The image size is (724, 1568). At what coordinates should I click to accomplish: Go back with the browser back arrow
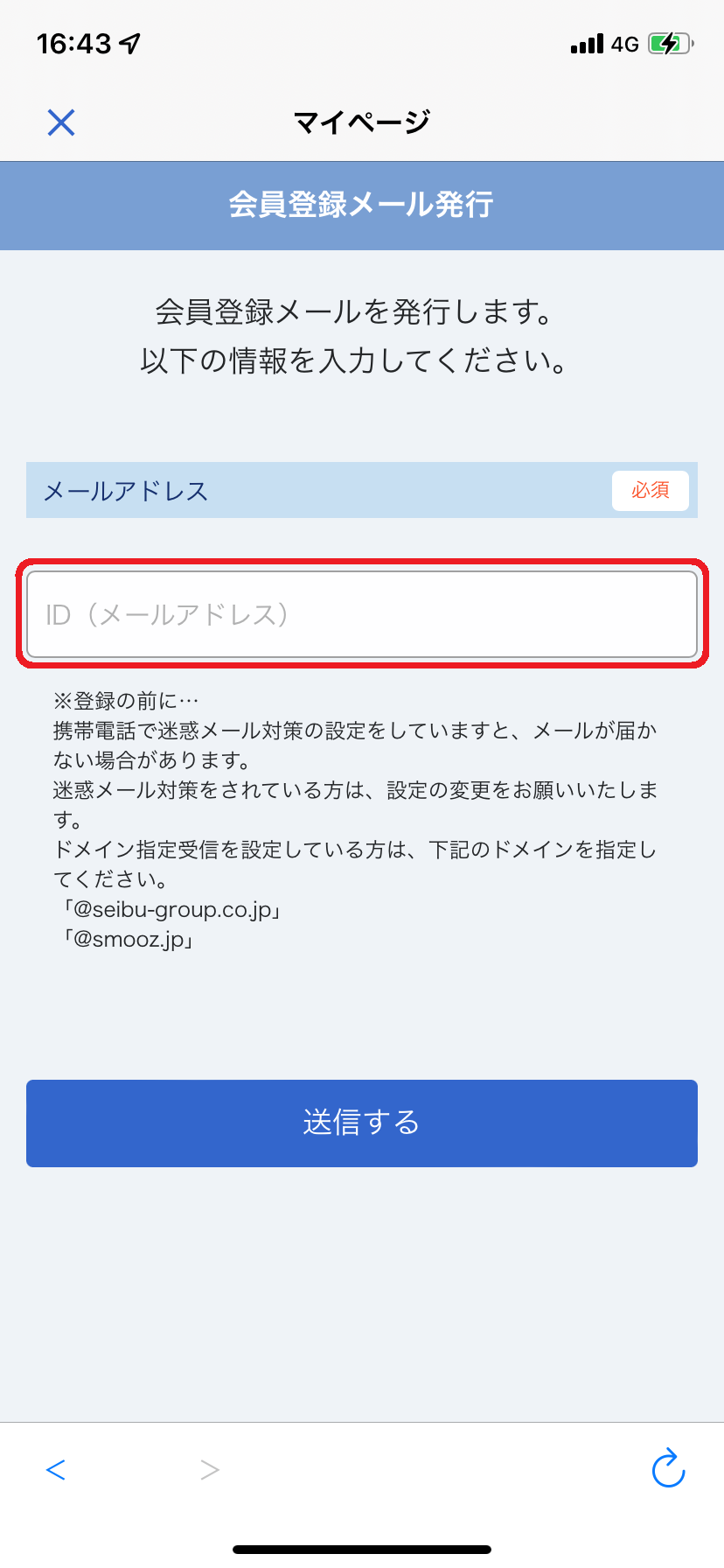click(x=56, y=1469)
